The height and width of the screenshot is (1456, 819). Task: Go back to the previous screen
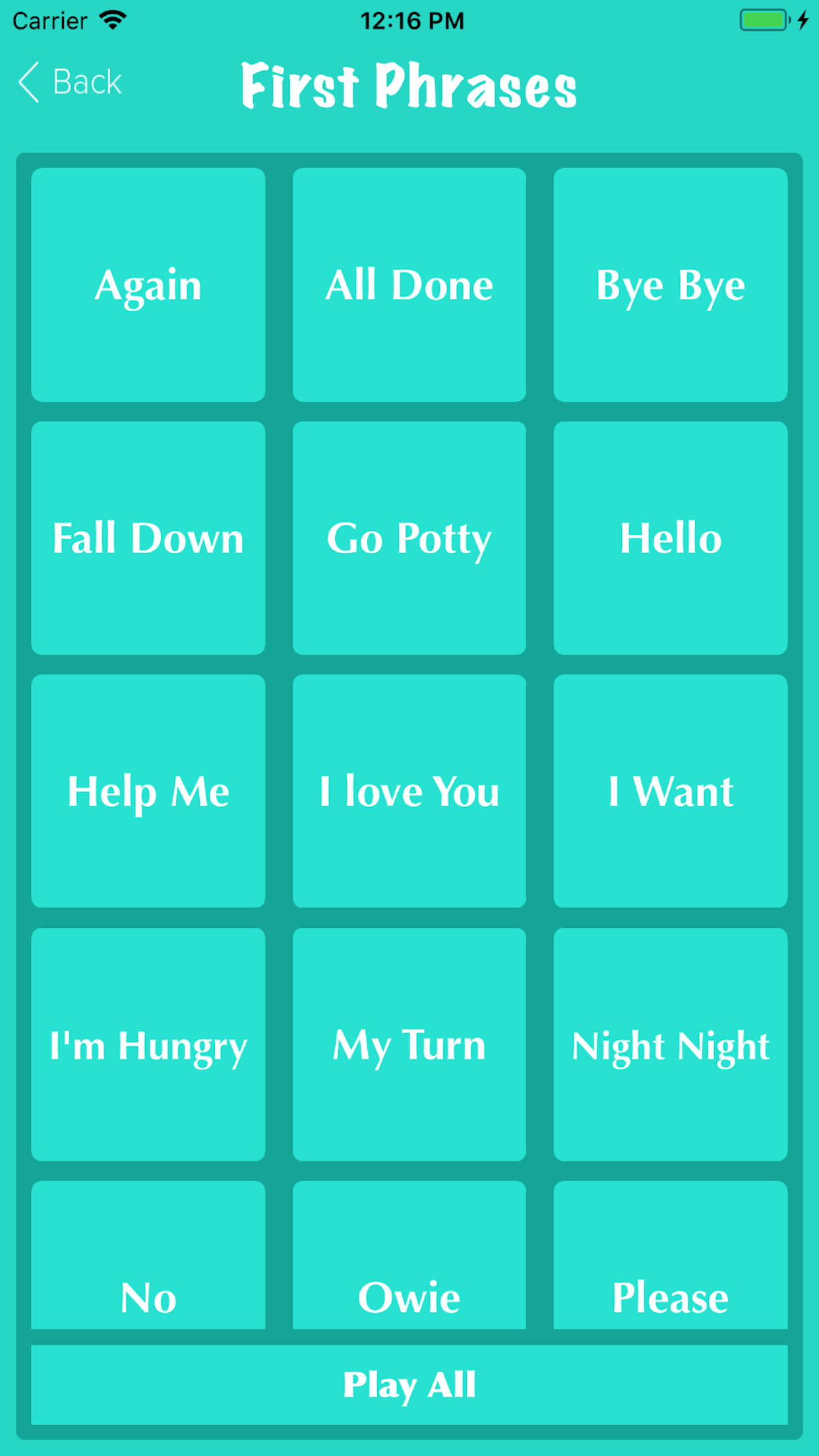(x=71, y=82)
